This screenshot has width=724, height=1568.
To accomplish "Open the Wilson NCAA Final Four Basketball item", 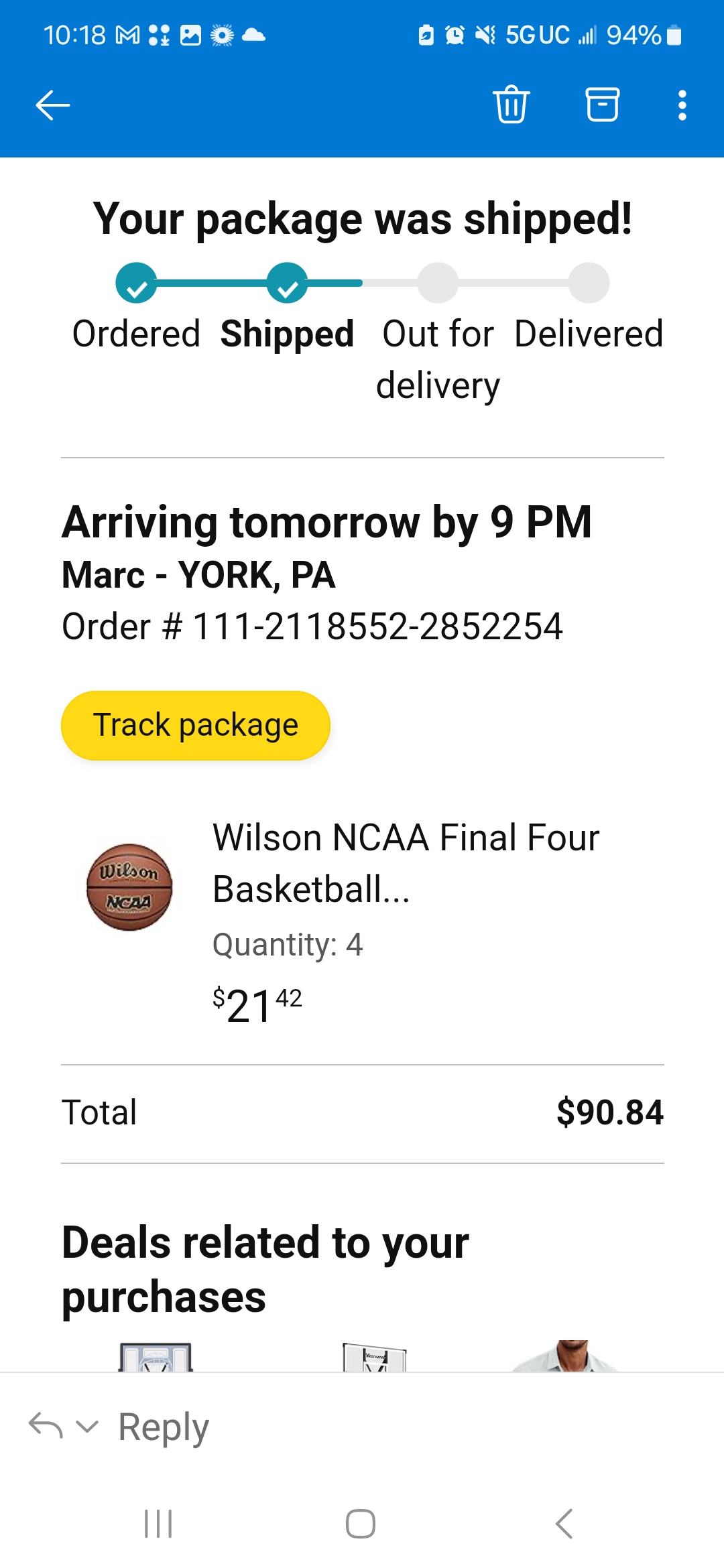I will [405, 862].
